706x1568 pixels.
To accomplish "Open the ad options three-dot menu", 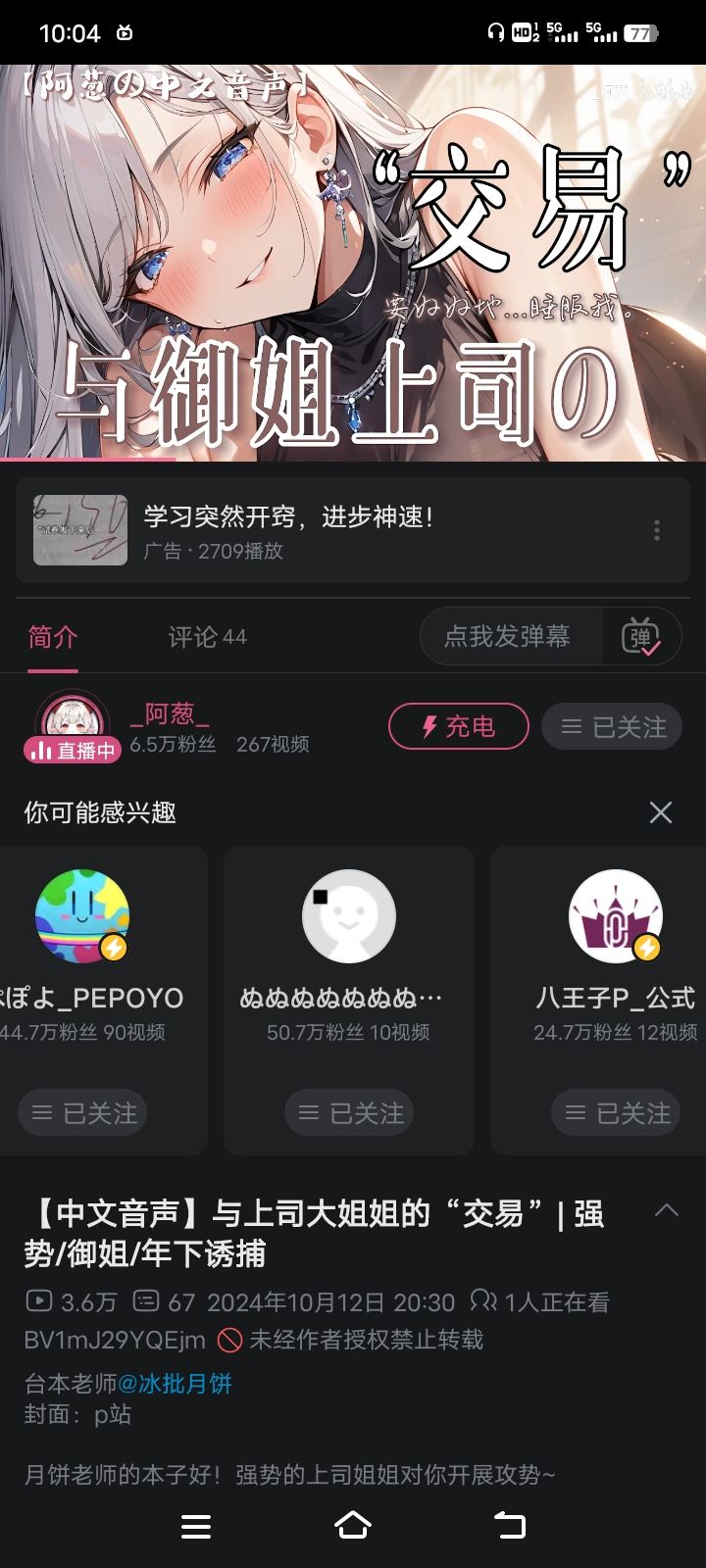I will [656, 530].
